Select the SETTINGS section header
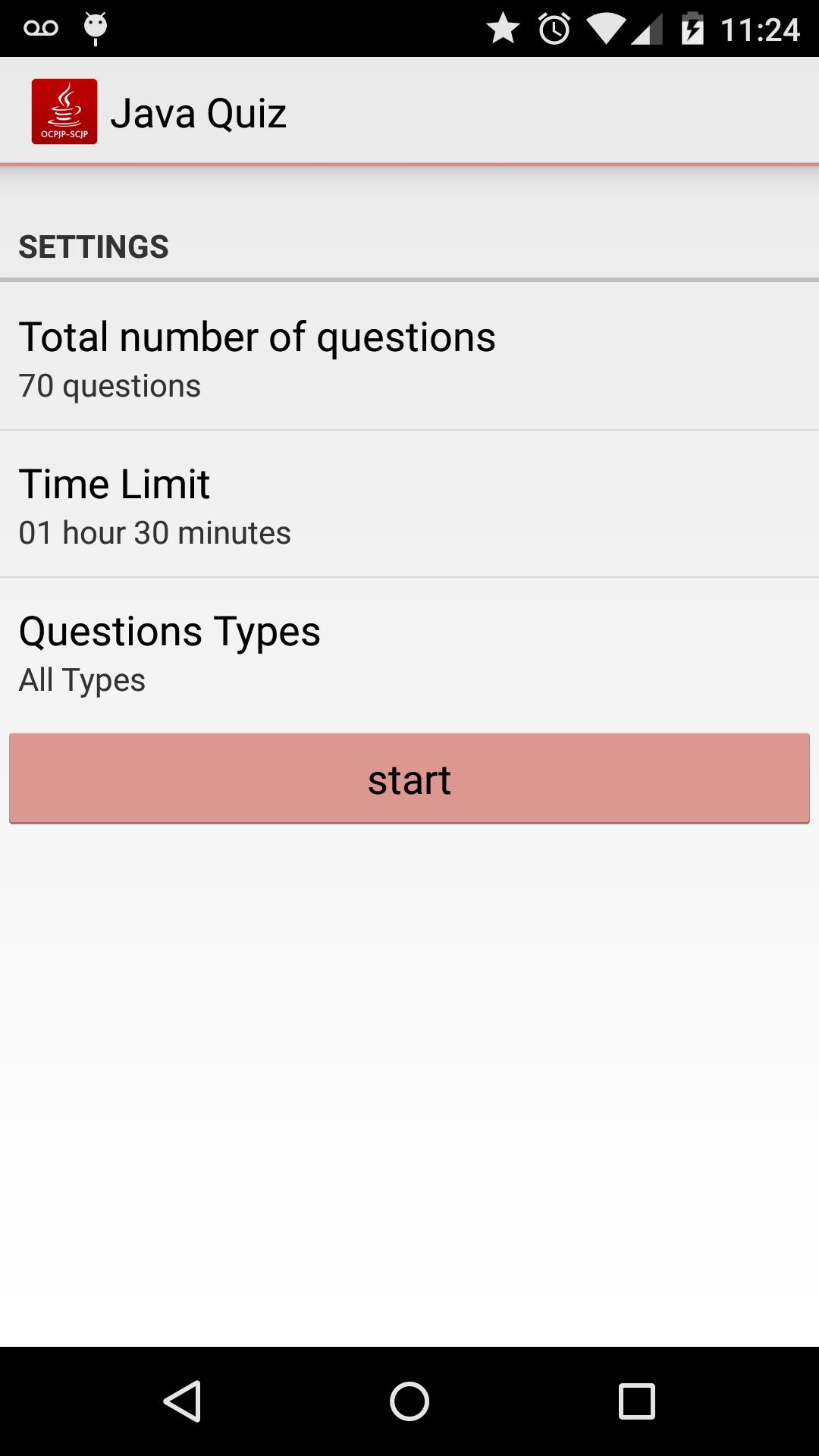 pos(93,245)
